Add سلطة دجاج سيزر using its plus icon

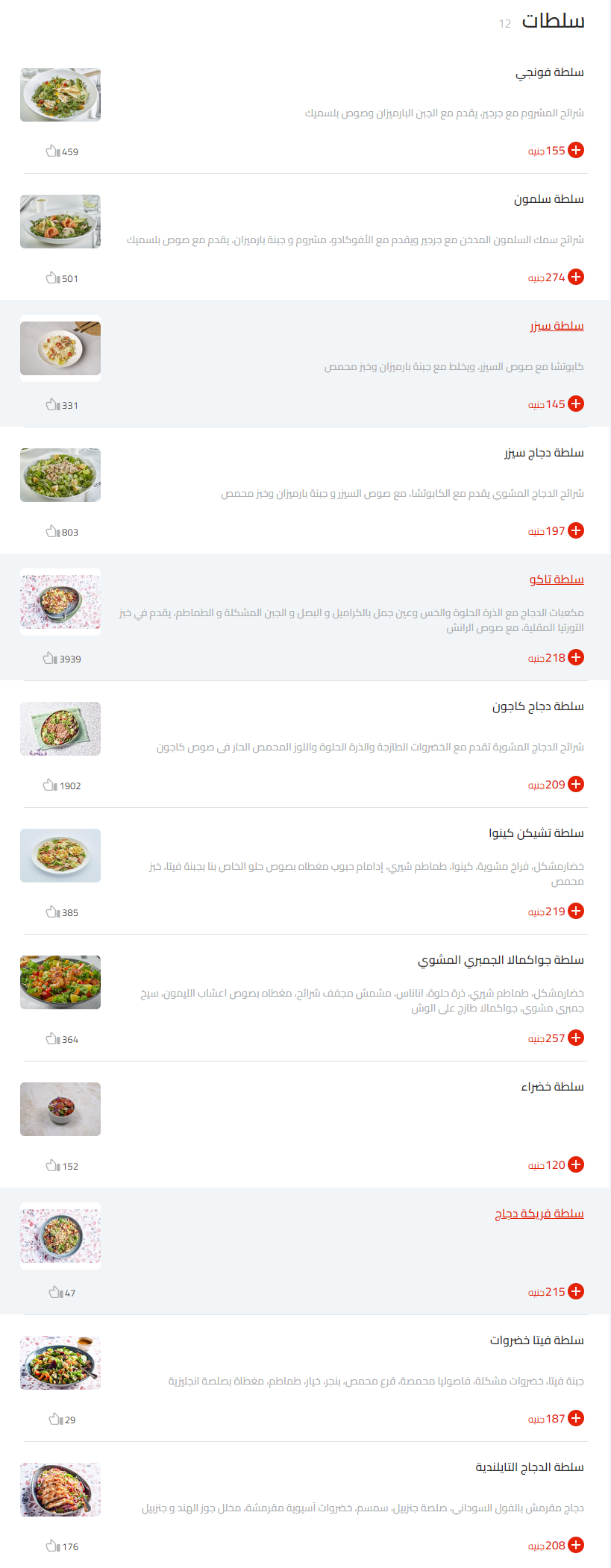[576, 531]
